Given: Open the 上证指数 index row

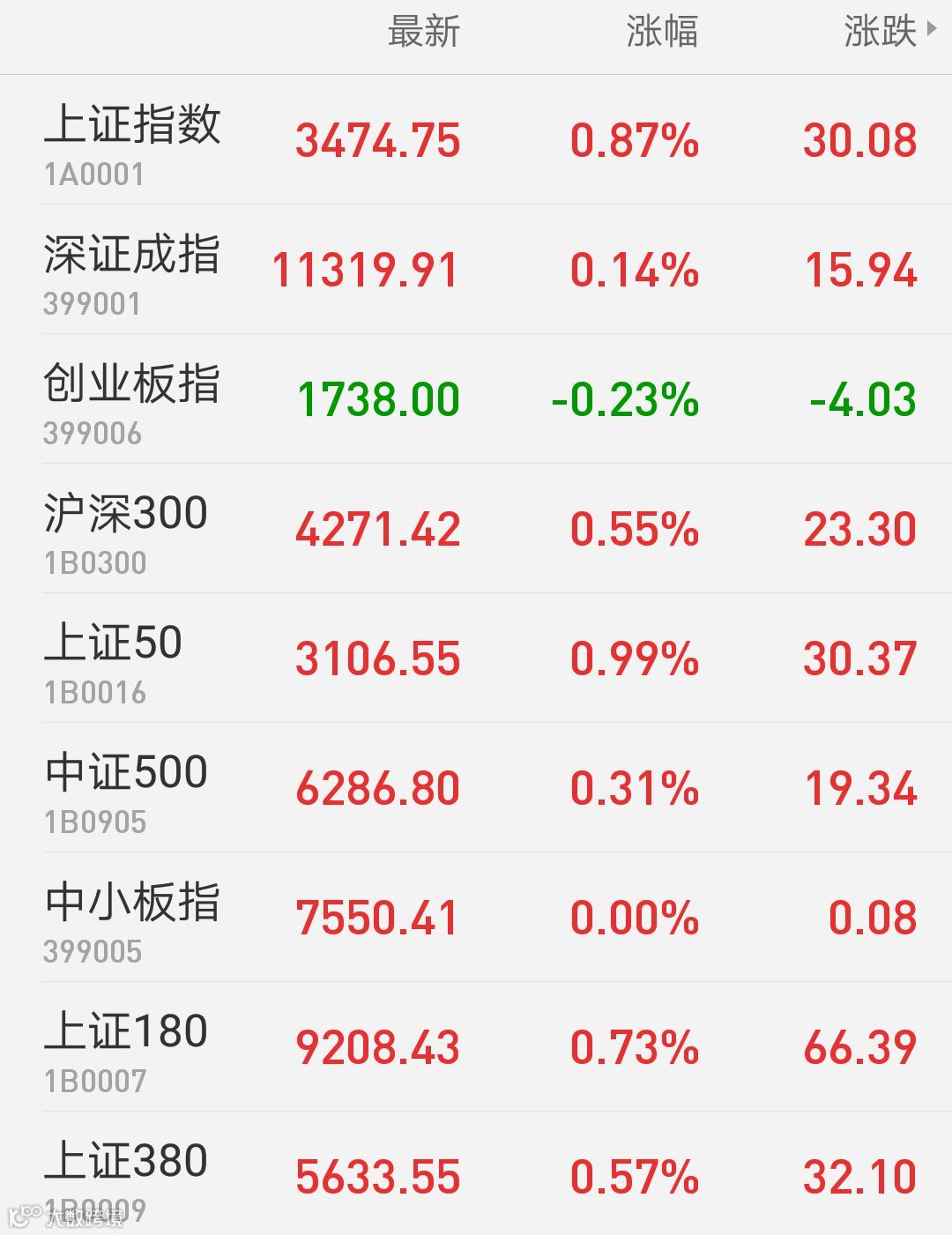Looking at the screenshot, I should click(476, 140).
